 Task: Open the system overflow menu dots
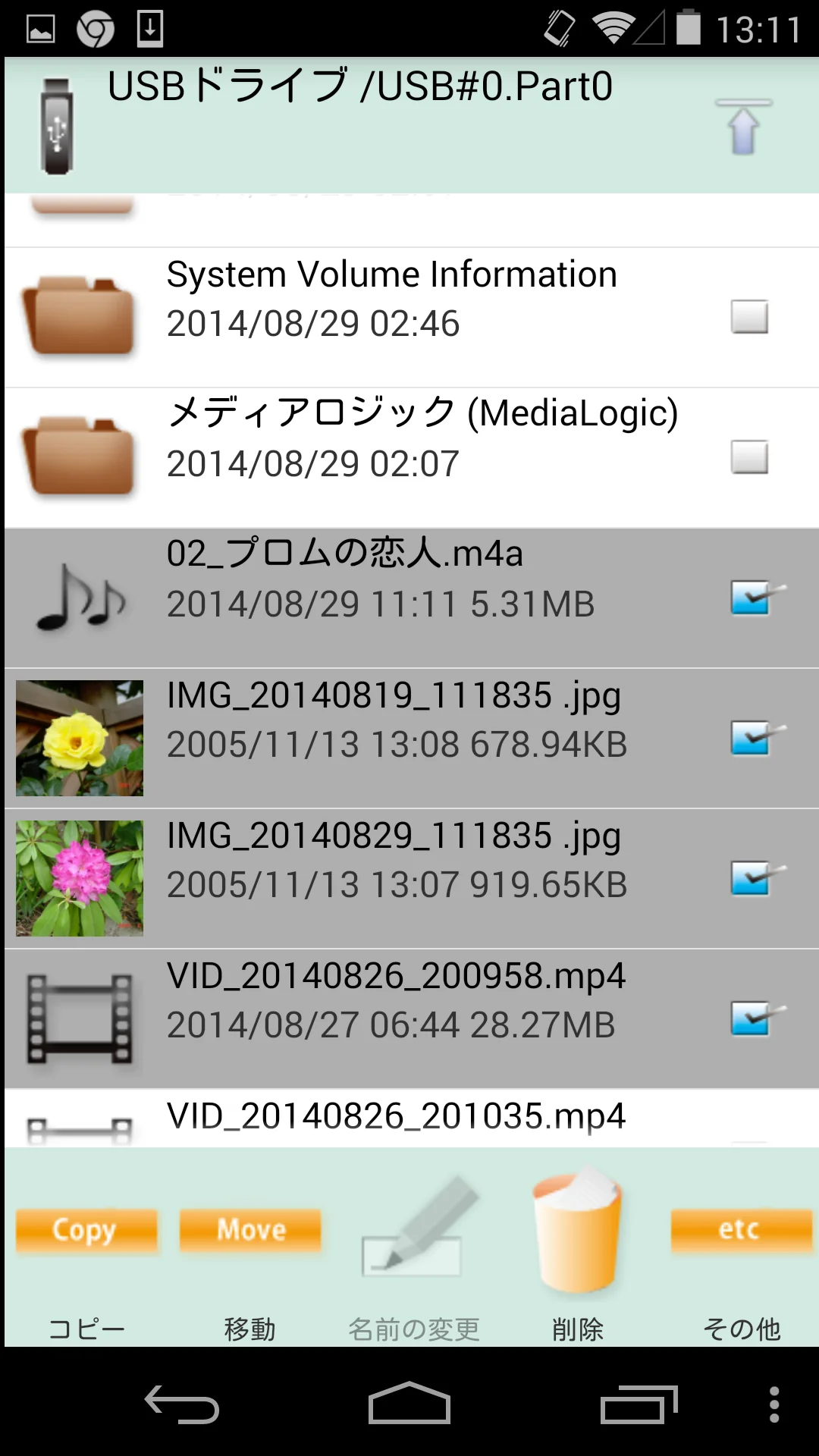(774, 1404)
